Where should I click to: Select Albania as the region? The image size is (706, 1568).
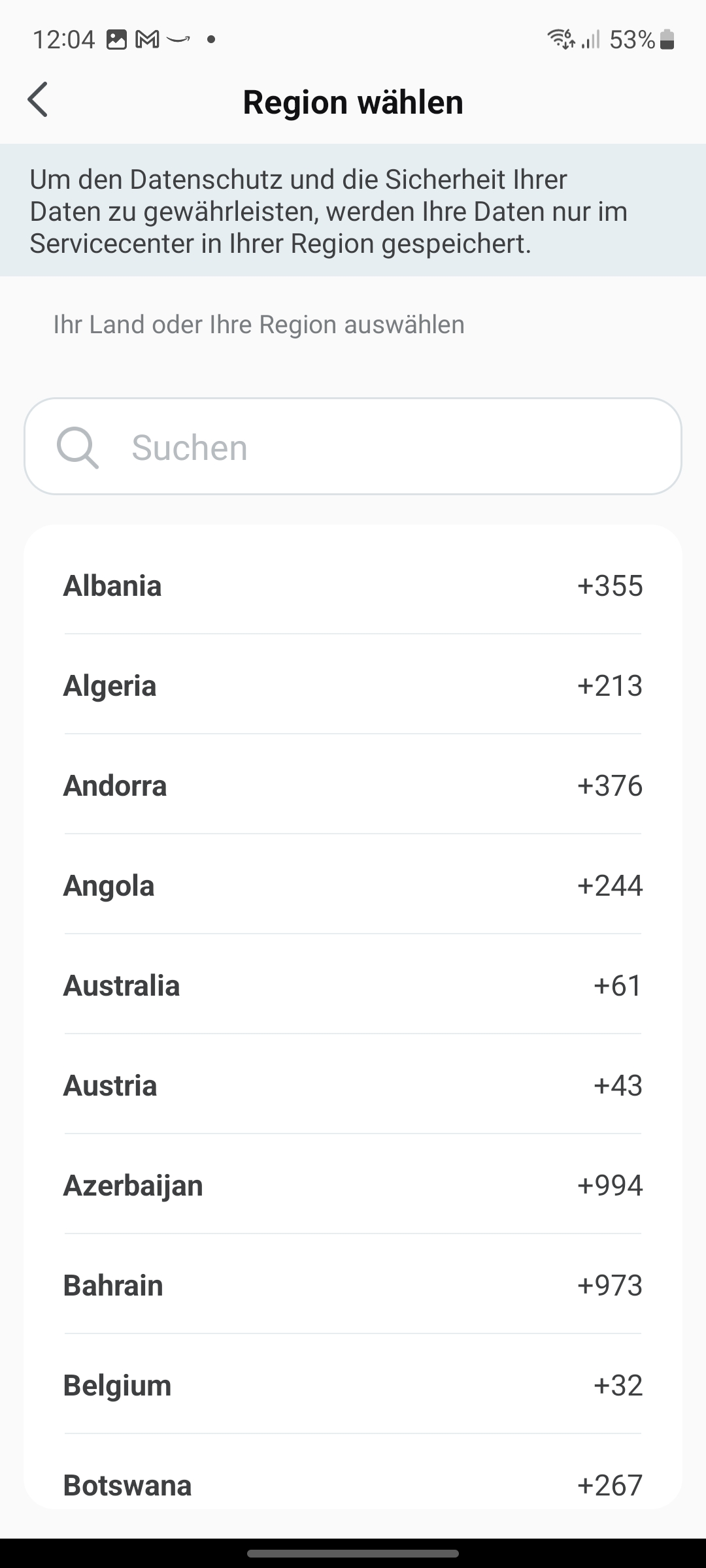pyautogui.click(x=353, y=585)
